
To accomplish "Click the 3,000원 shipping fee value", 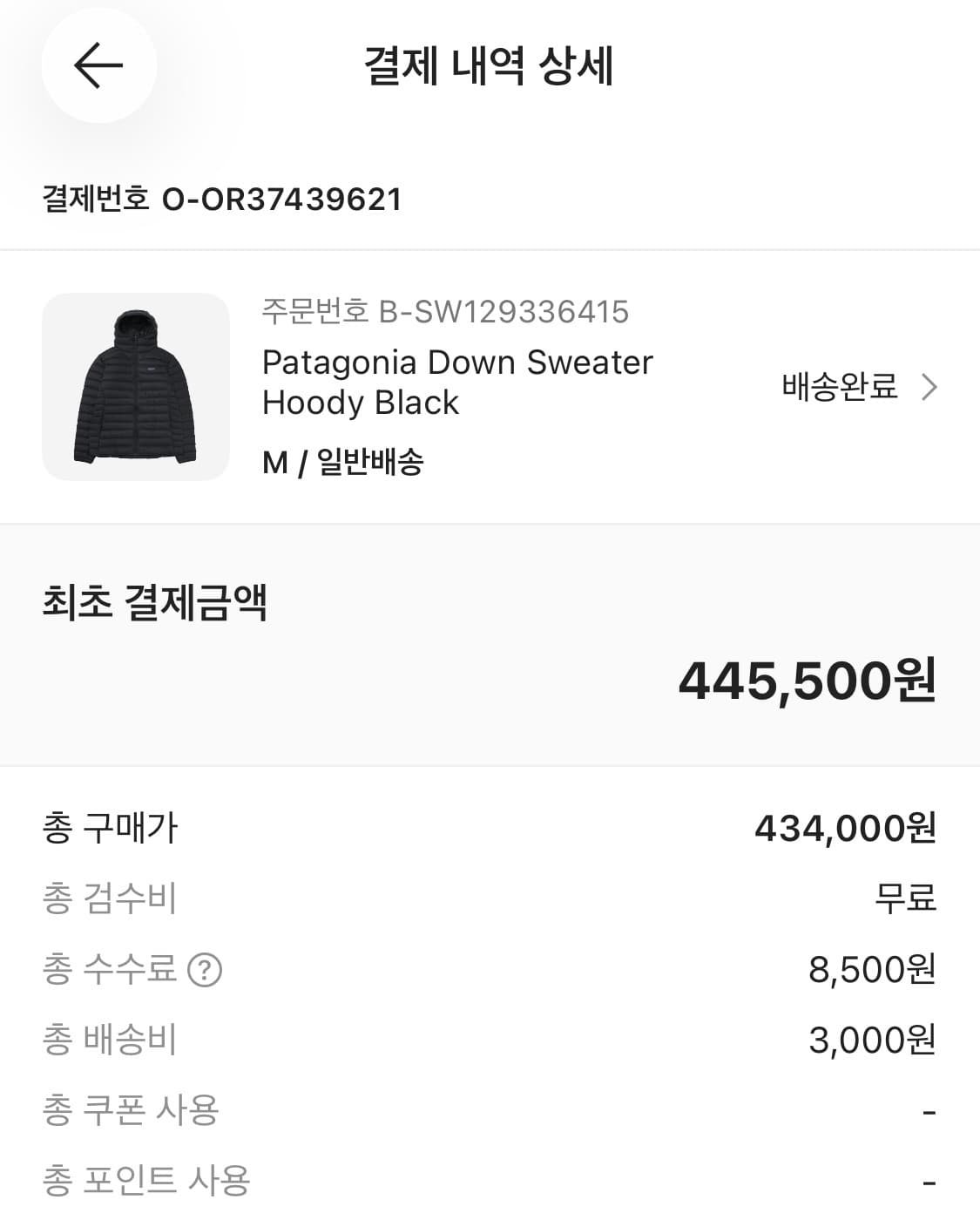I will (871, 1040).
